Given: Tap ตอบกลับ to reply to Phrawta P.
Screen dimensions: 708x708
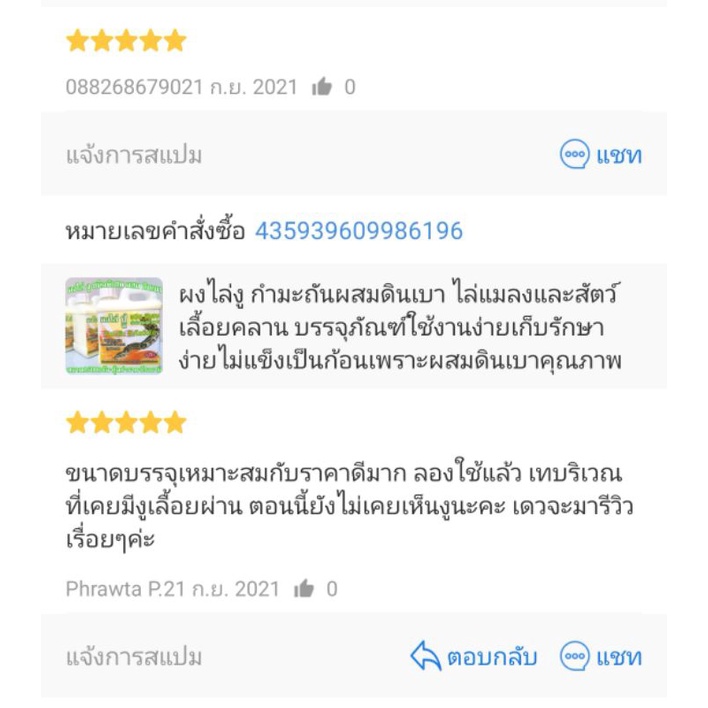Looking at the screenshot, I should click(474, 657).
